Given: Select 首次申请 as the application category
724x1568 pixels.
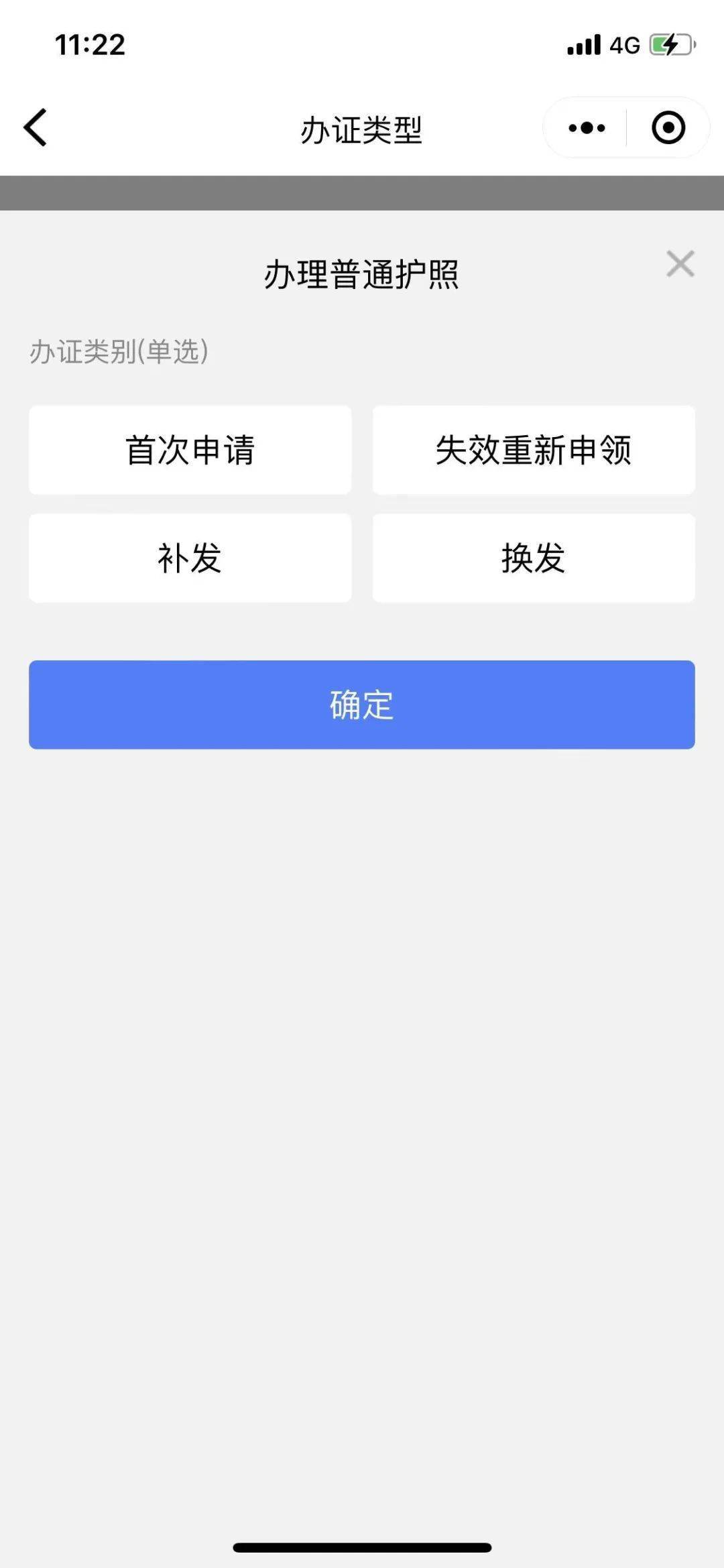Looking at the screenshot, I should pos(190,450).
